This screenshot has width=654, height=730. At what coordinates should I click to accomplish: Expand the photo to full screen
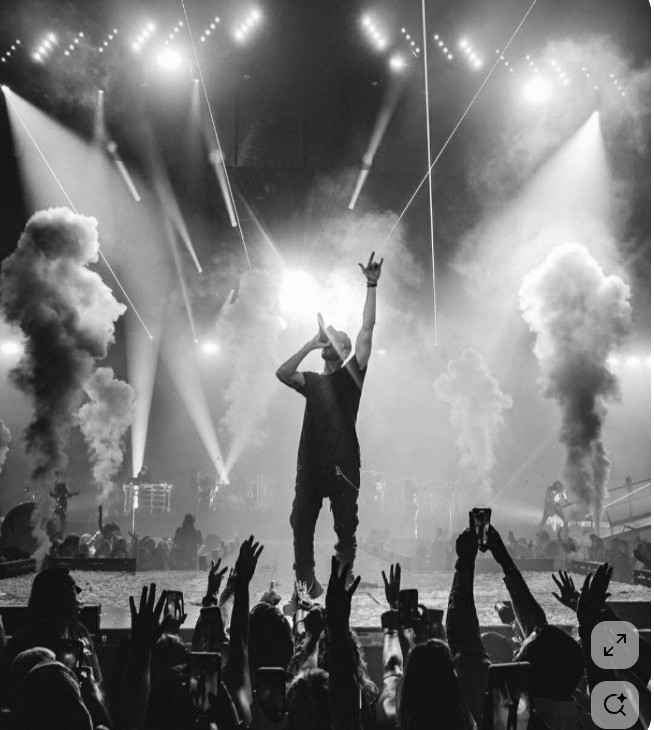coord(614,645)
